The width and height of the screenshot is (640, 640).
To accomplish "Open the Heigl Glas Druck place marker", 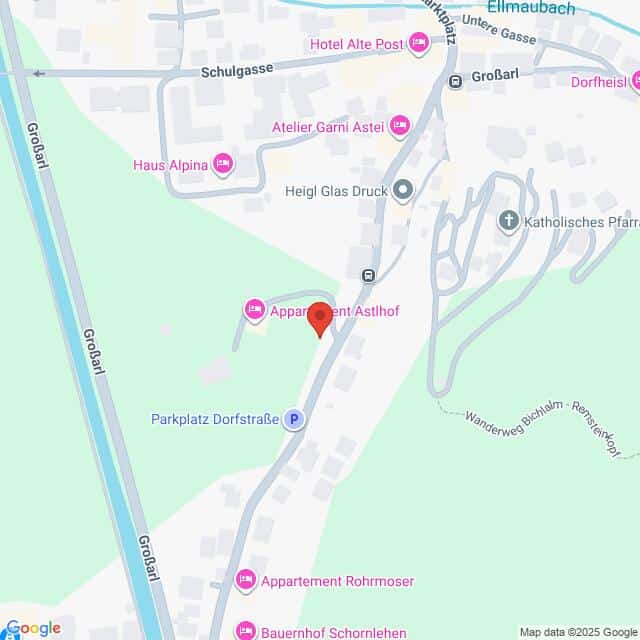I will [403, 189].
